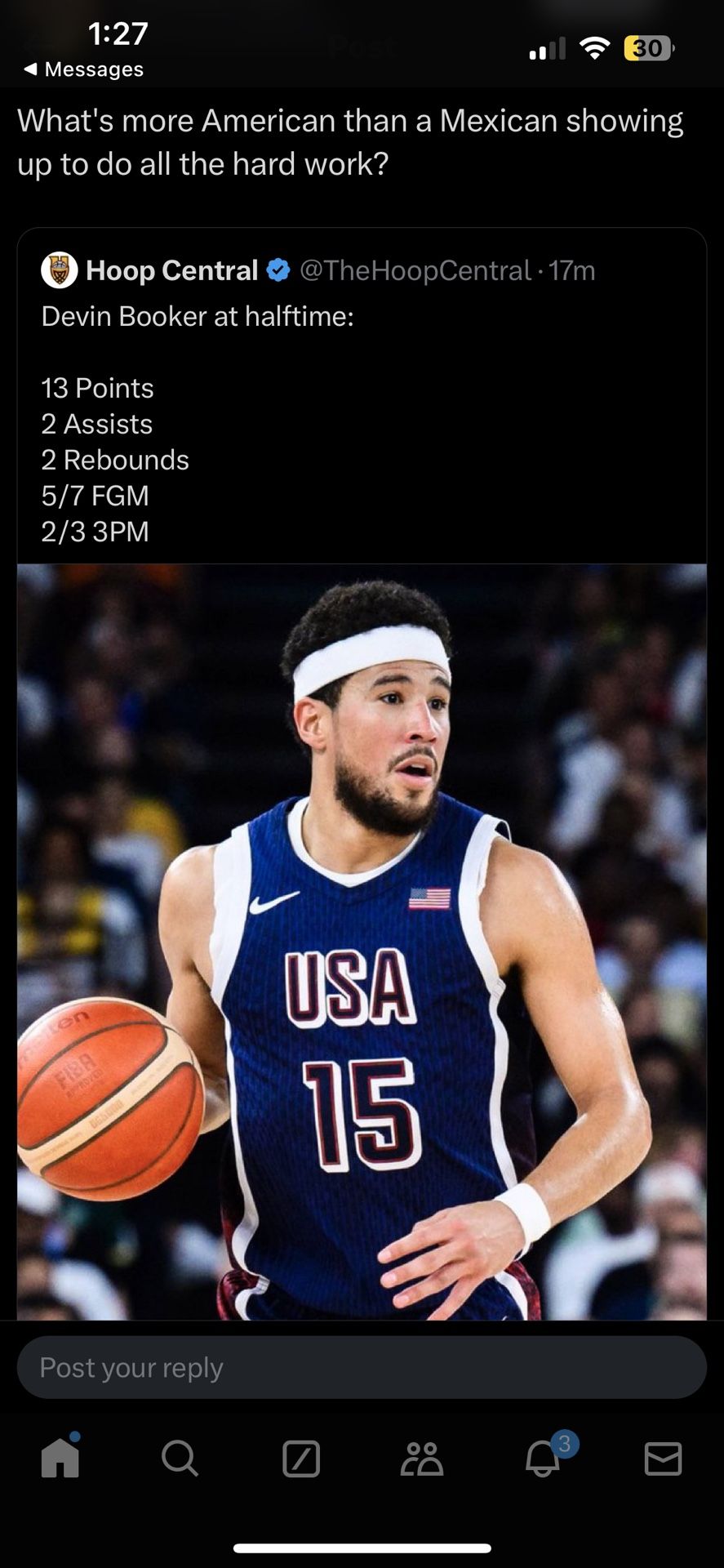Tap the Post your reply field
This screenshot has height=1568, width=724.
362,1367
